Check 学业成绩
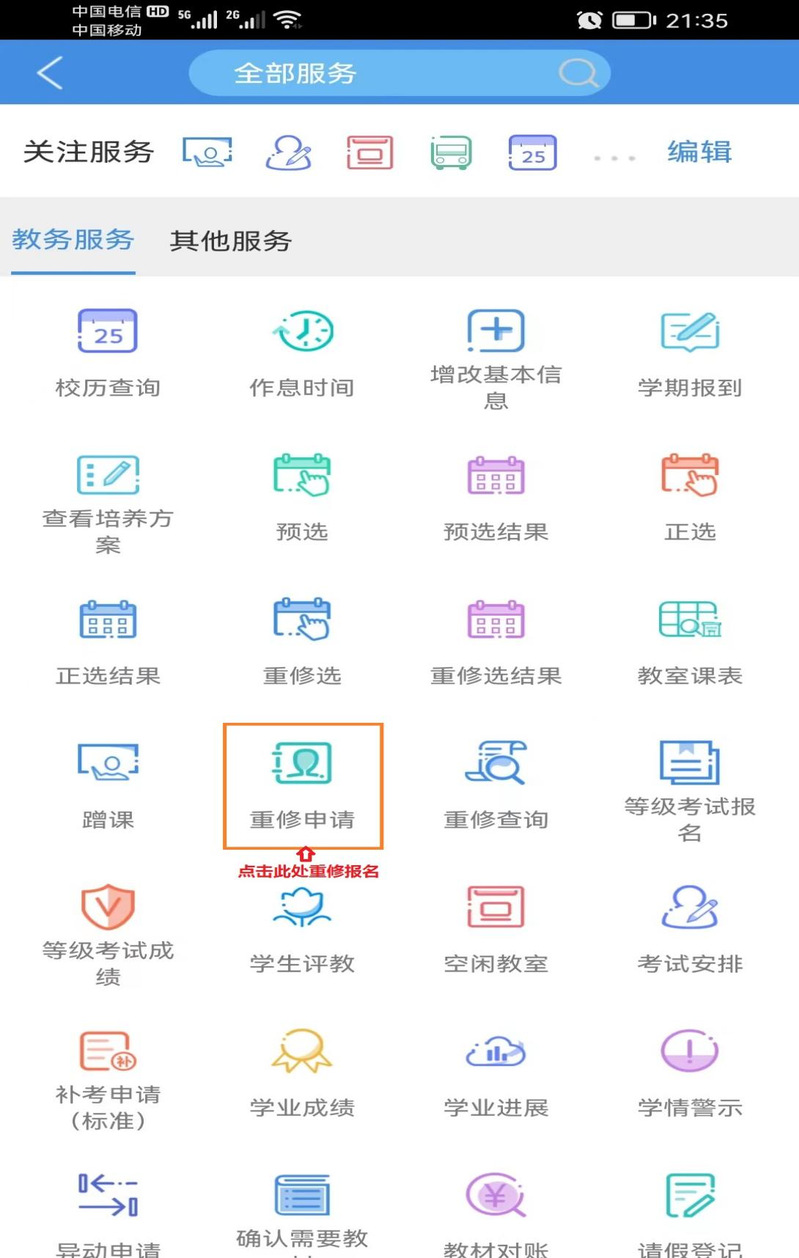799x1258 pixels. [x=302, y=1073]
